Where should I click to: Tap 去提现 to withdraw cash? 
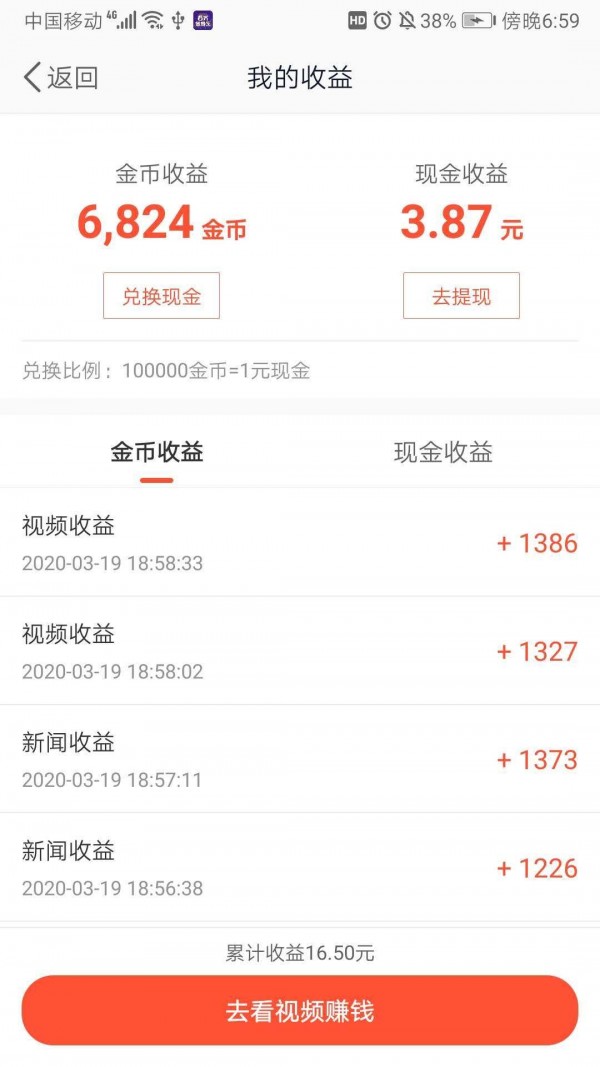(461, 296)
